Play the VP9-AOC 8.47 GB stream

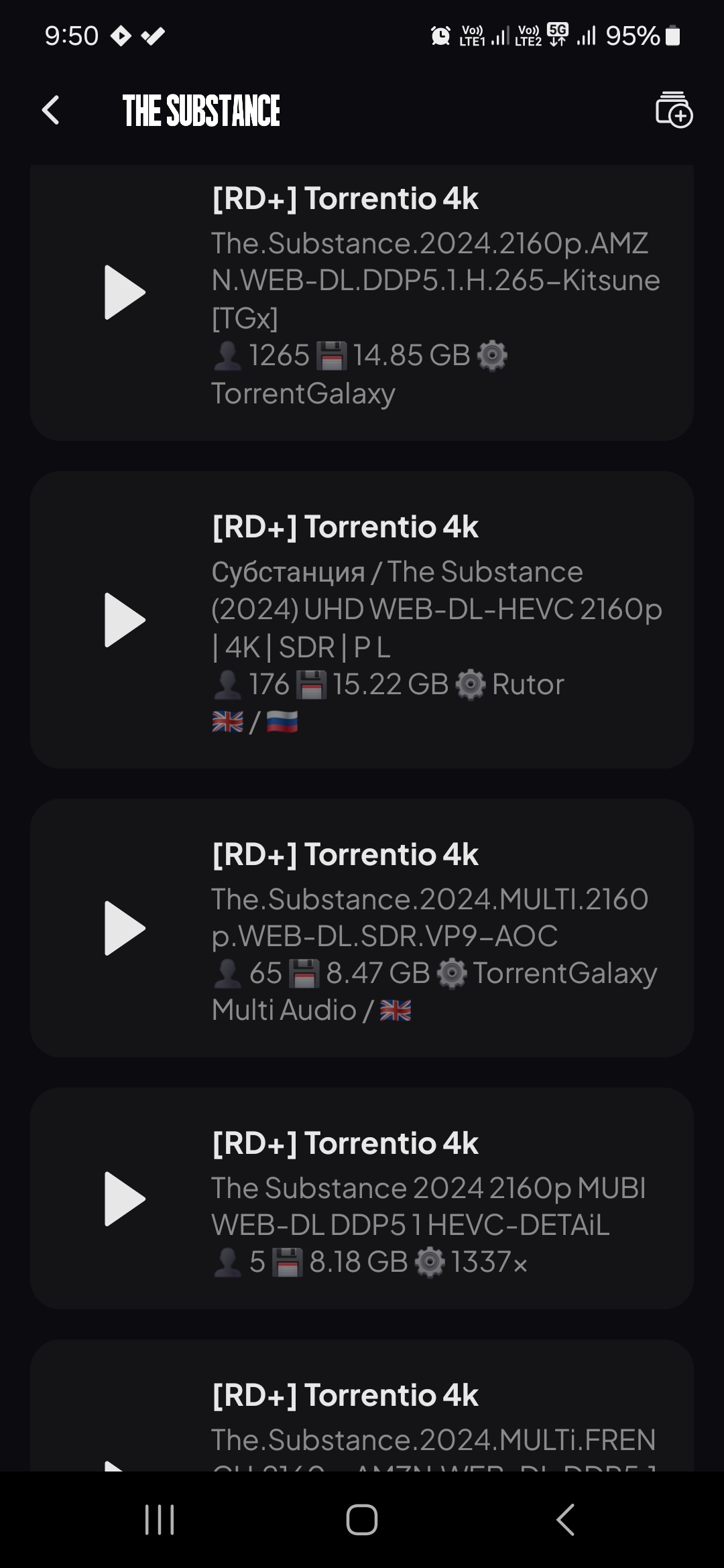pyautogui.click(x=125, y=928)
